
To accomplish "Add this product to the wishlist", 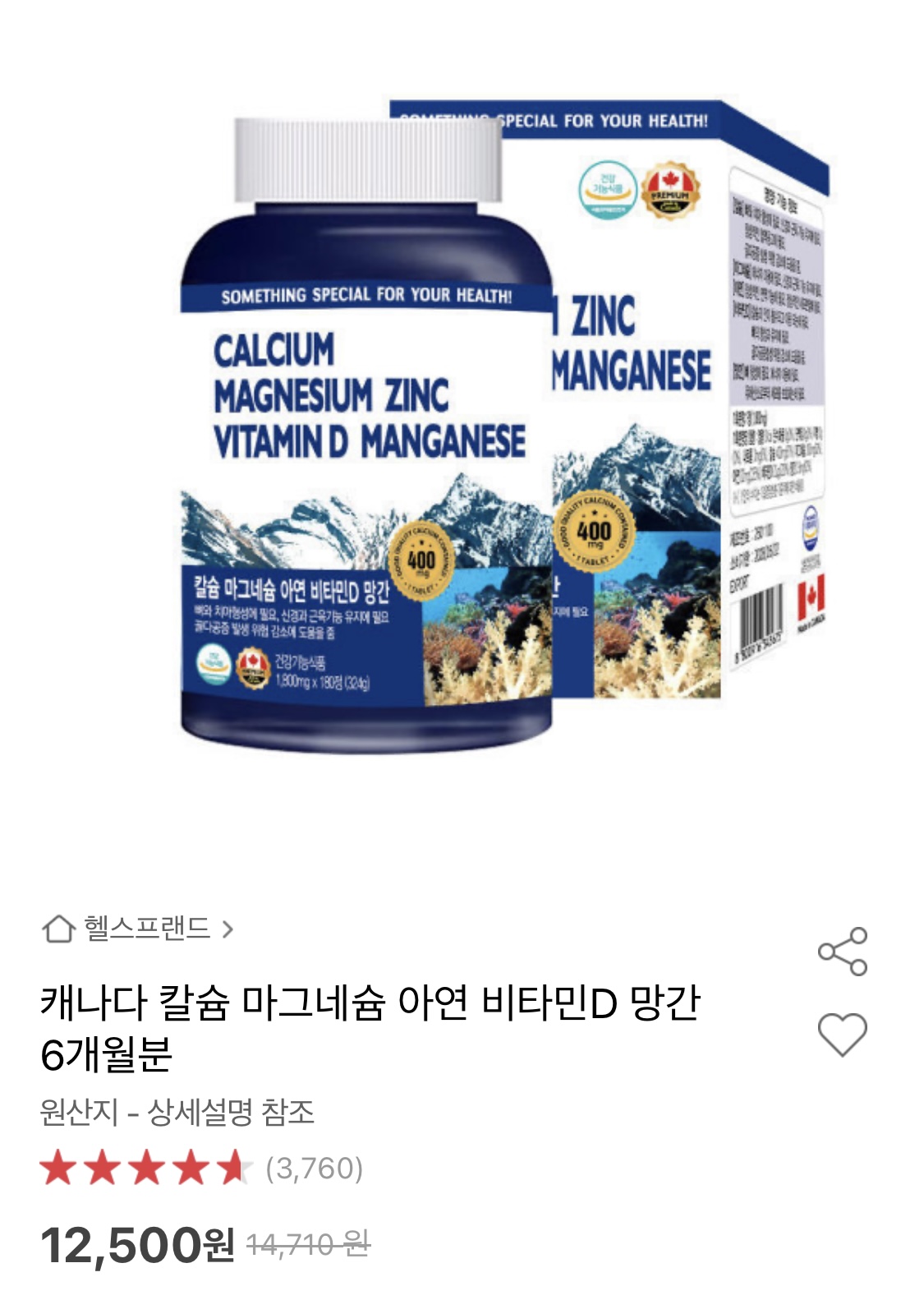I will [x=842, y=1033].
